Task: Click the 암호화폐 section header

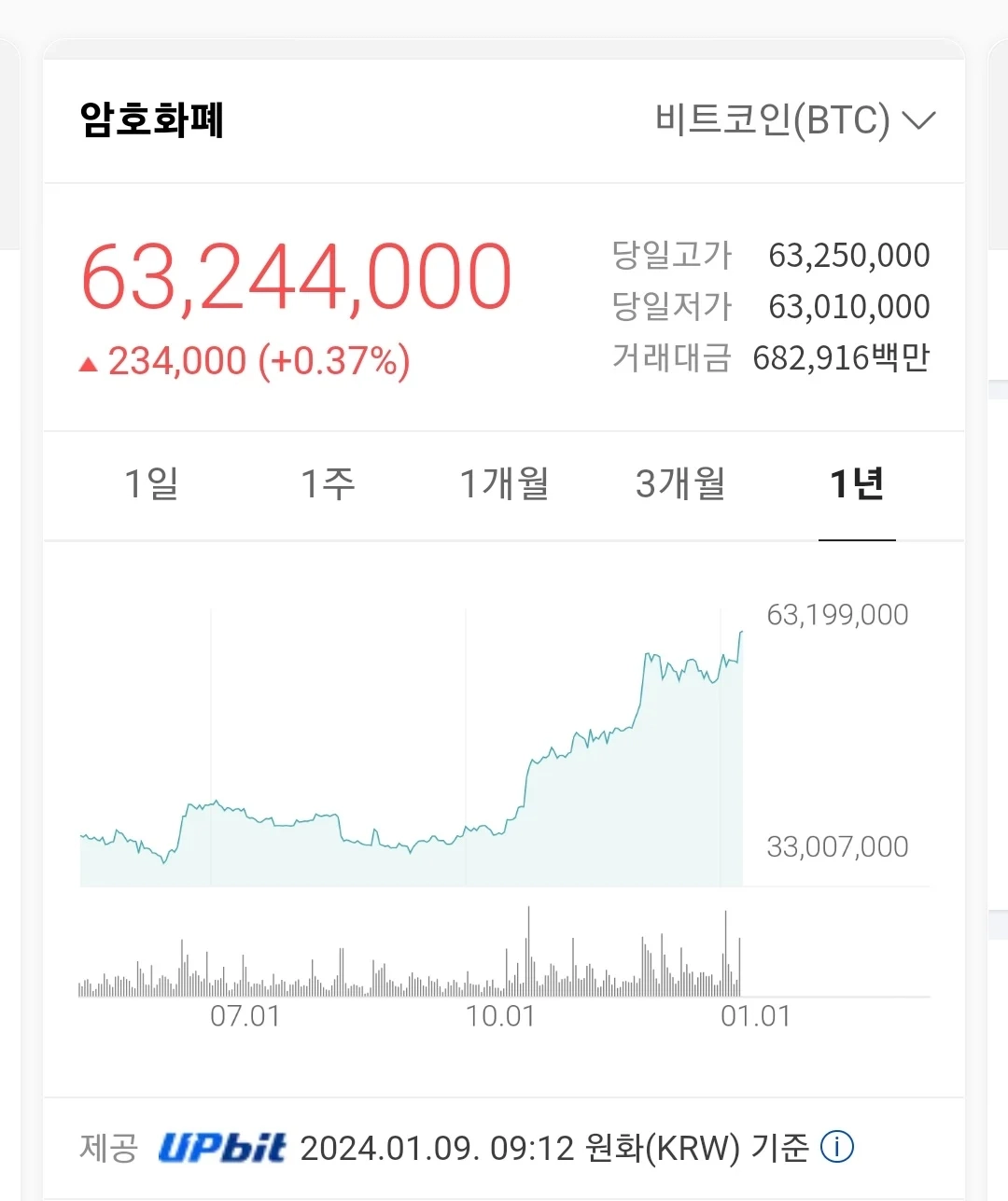Action: click(x=151, y=120)
